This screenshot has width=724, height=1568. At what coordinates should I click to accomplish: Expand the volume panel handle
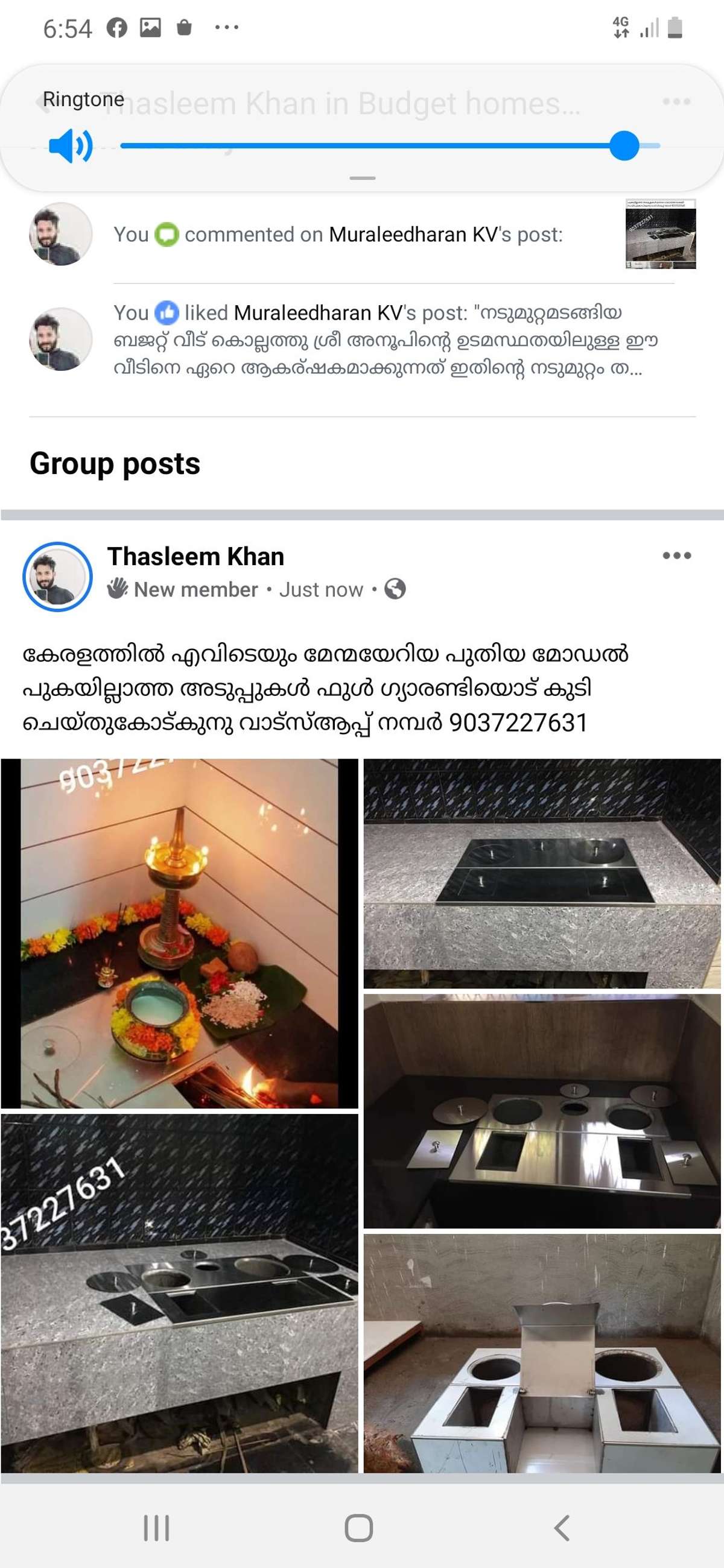pyautogui.click(x=363, y=179)
